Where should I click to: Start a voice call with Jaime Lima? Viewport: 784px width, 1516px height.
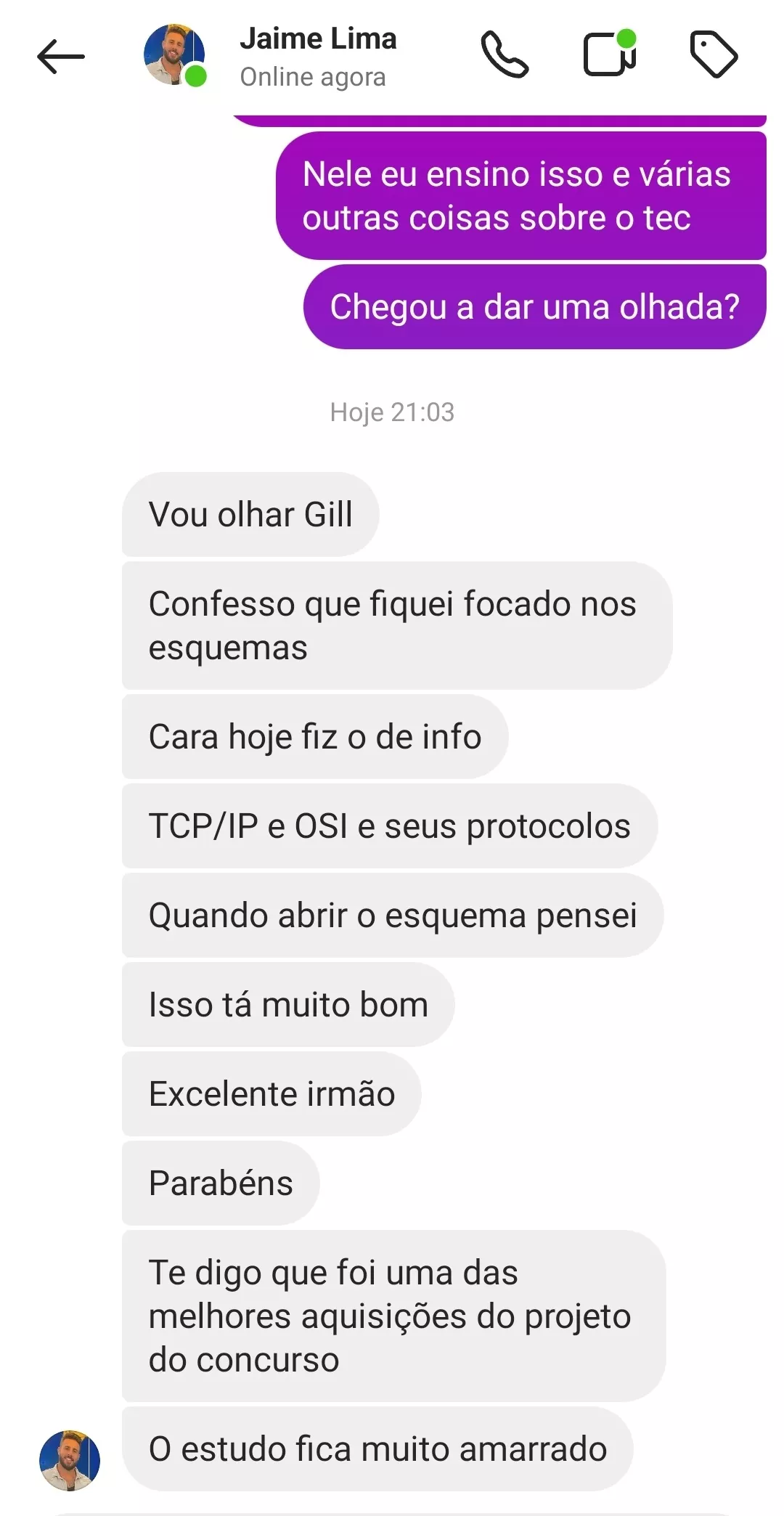(505, 55)
